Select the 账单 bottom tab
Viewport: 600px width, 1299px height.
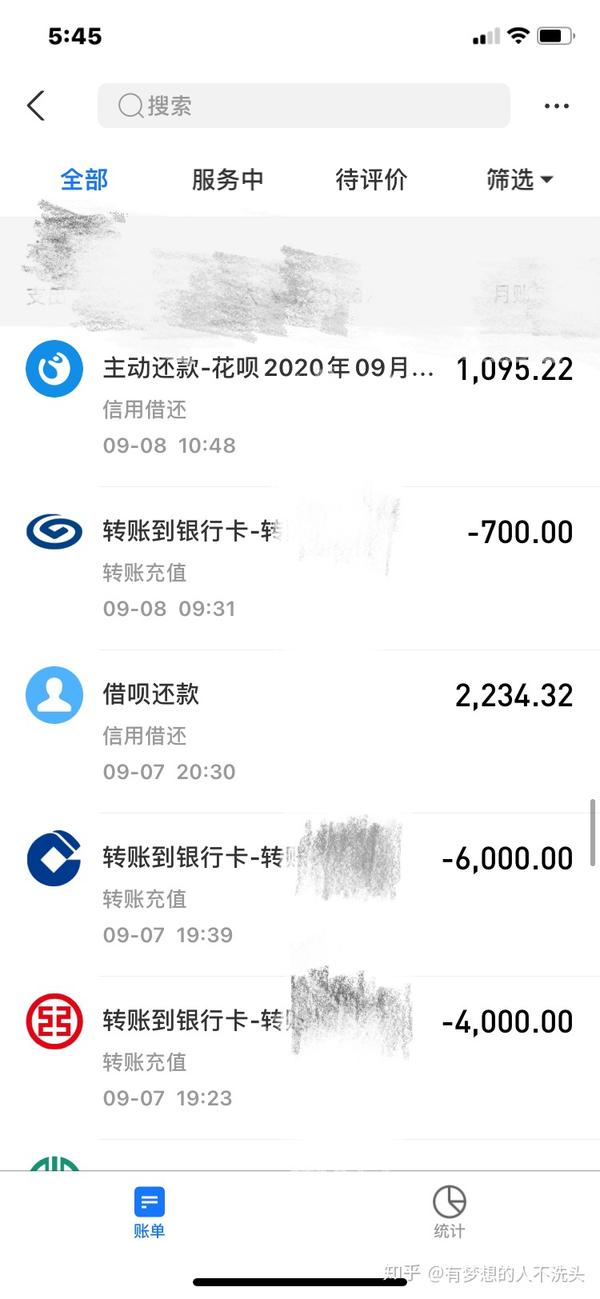(149, 1212)
